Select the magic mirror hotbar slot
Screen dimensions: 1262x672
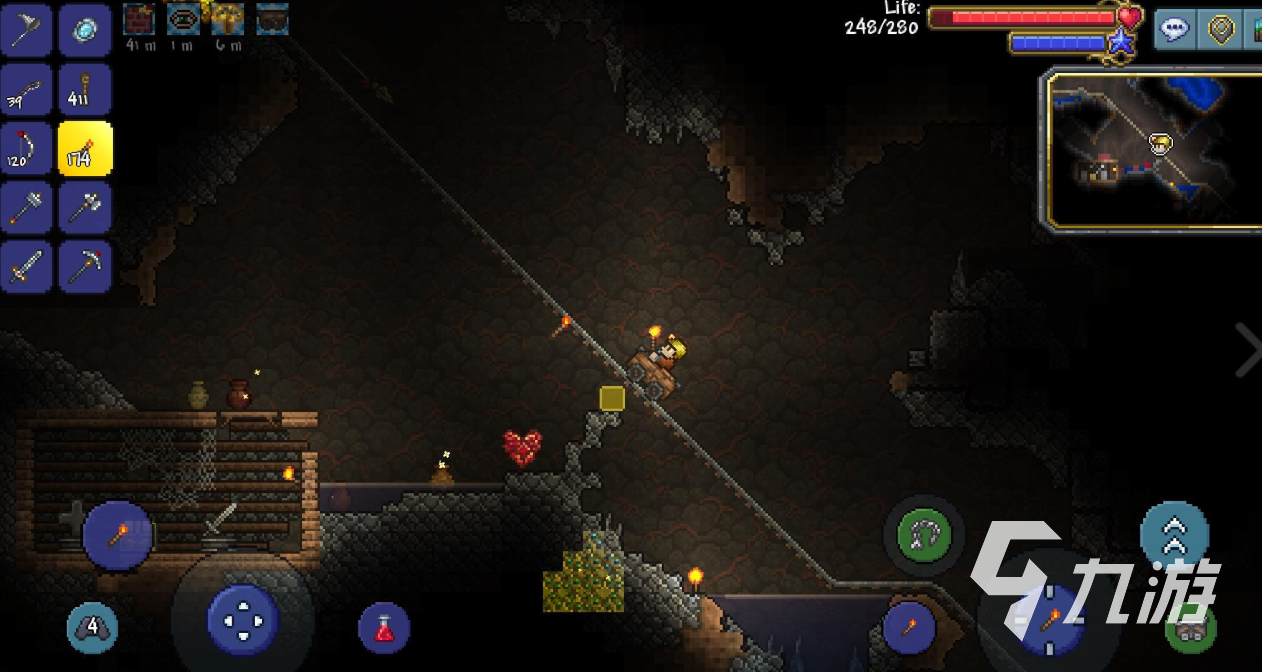click(x=85, y=30)
